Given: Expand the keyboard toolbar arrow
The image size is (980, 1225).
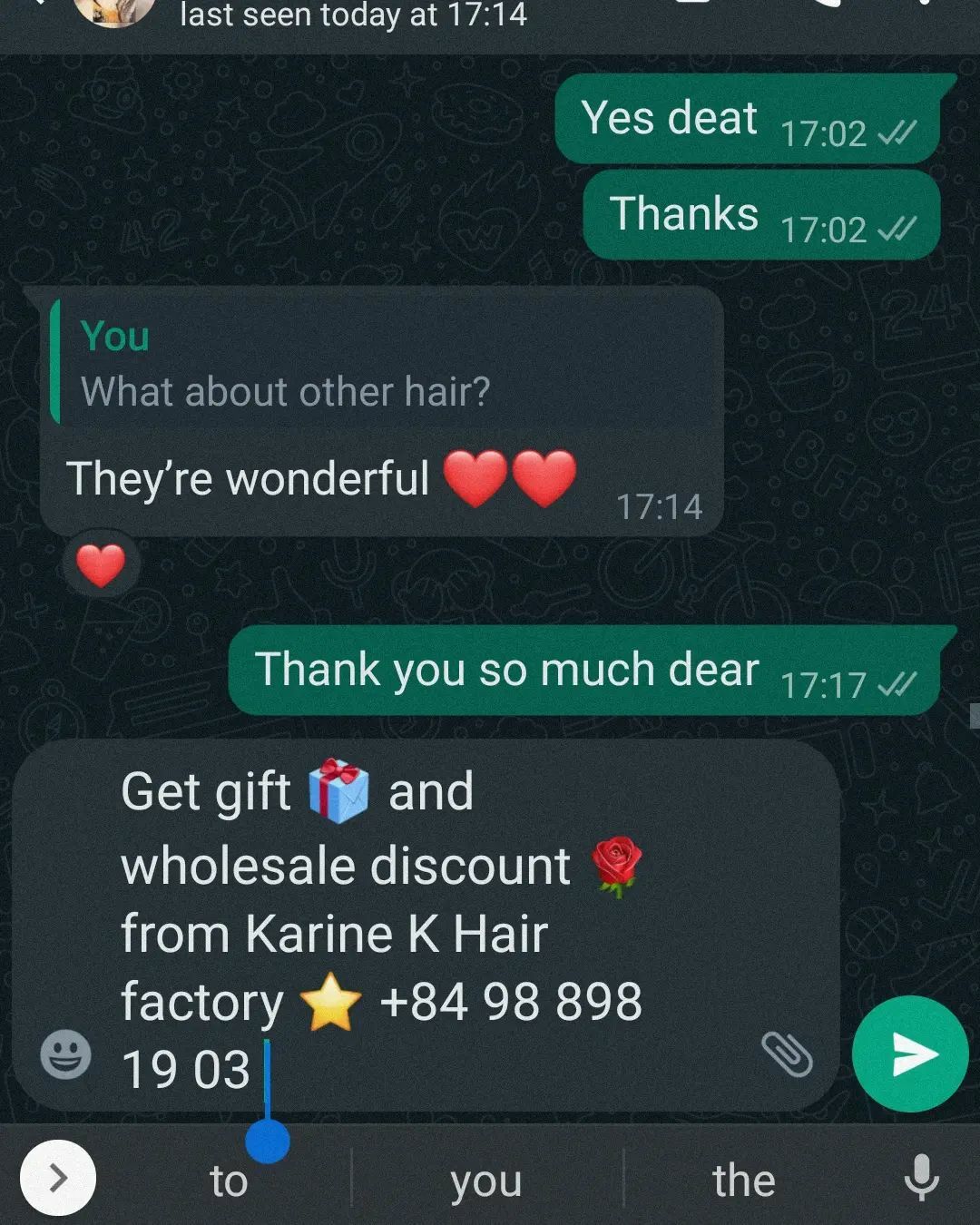Looking at the screenshot, I should click(x=58, y=1178).
